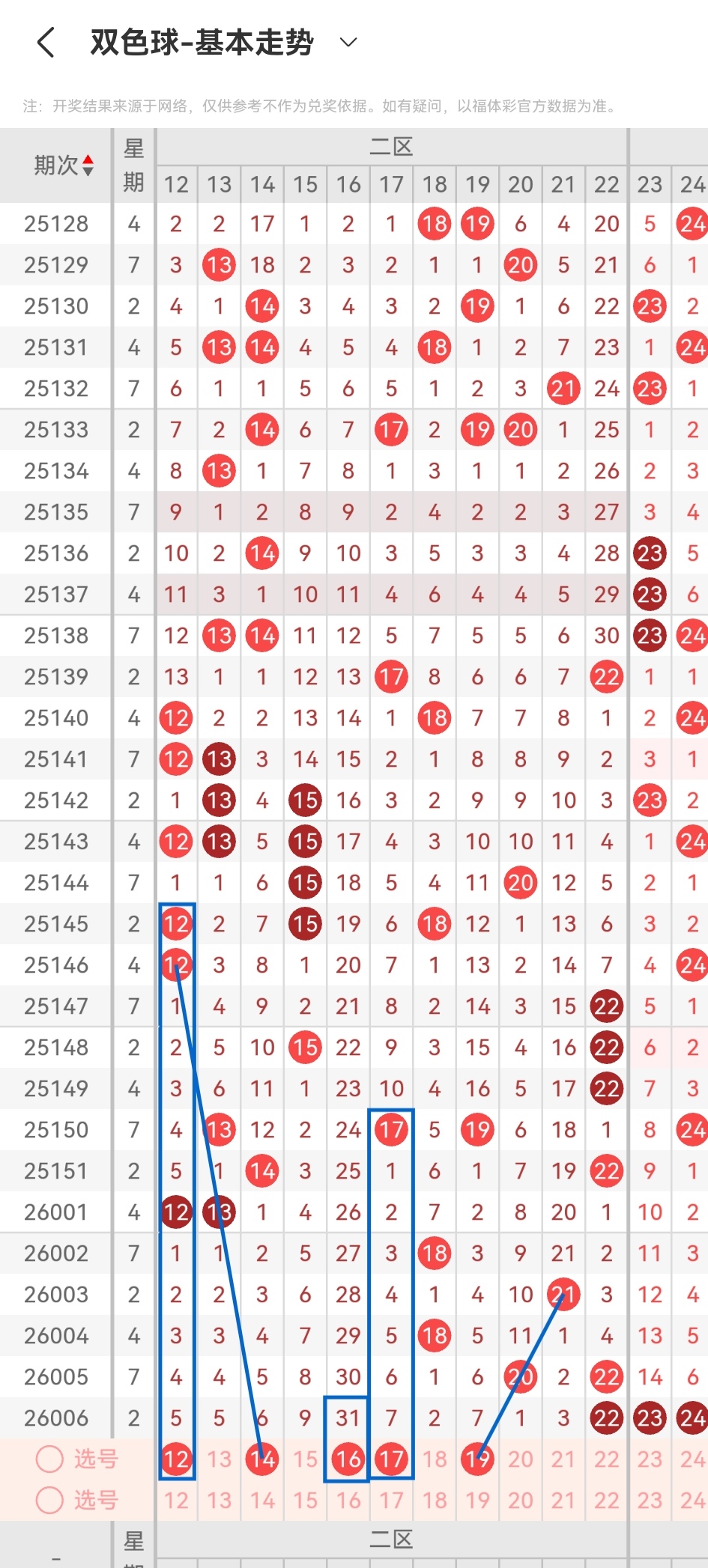708x1568 pixels.
Task: Pick number 22 in the 选号 row with chosen balls
Action: coord(606,1459)
